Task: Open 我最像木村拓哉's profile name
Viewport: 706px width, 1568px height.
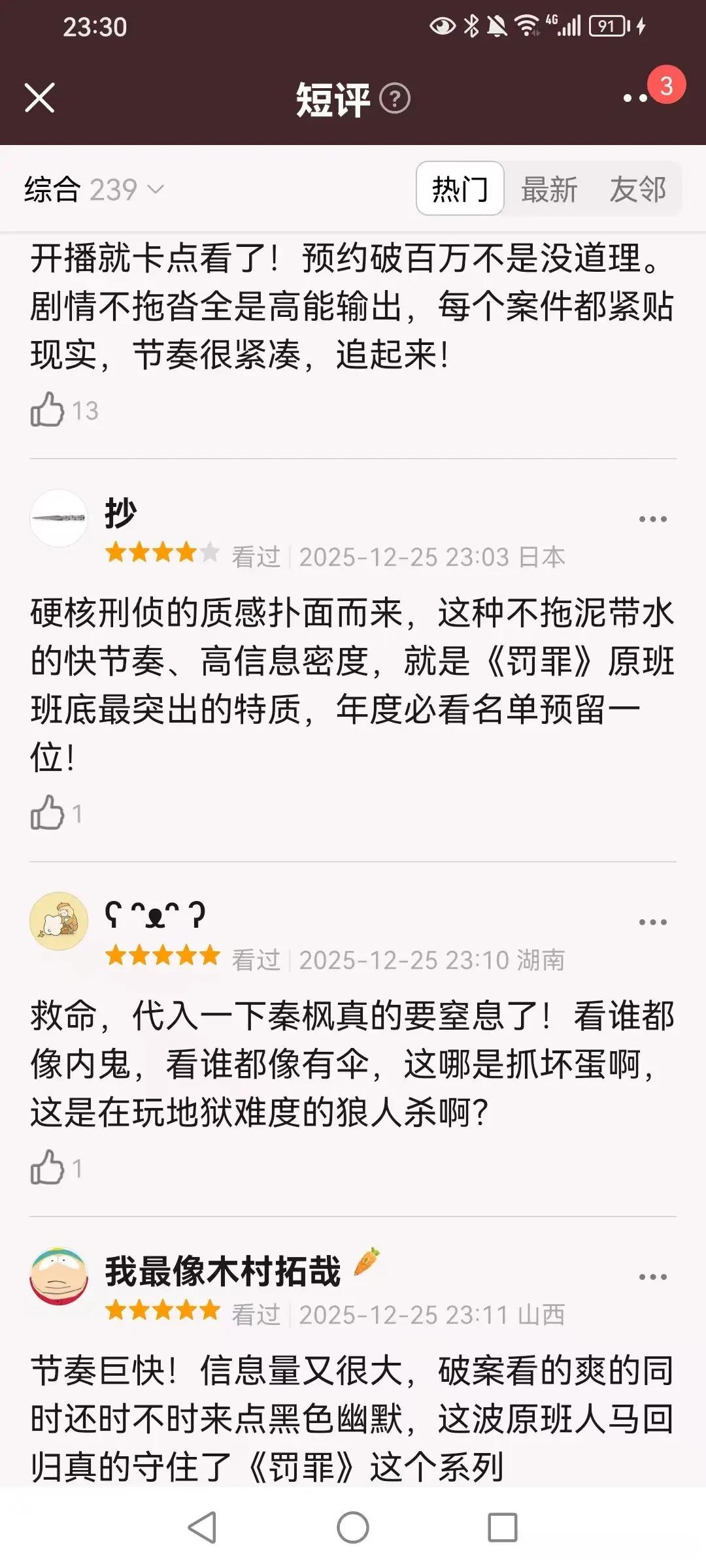Action: (x=222, y=1271)
